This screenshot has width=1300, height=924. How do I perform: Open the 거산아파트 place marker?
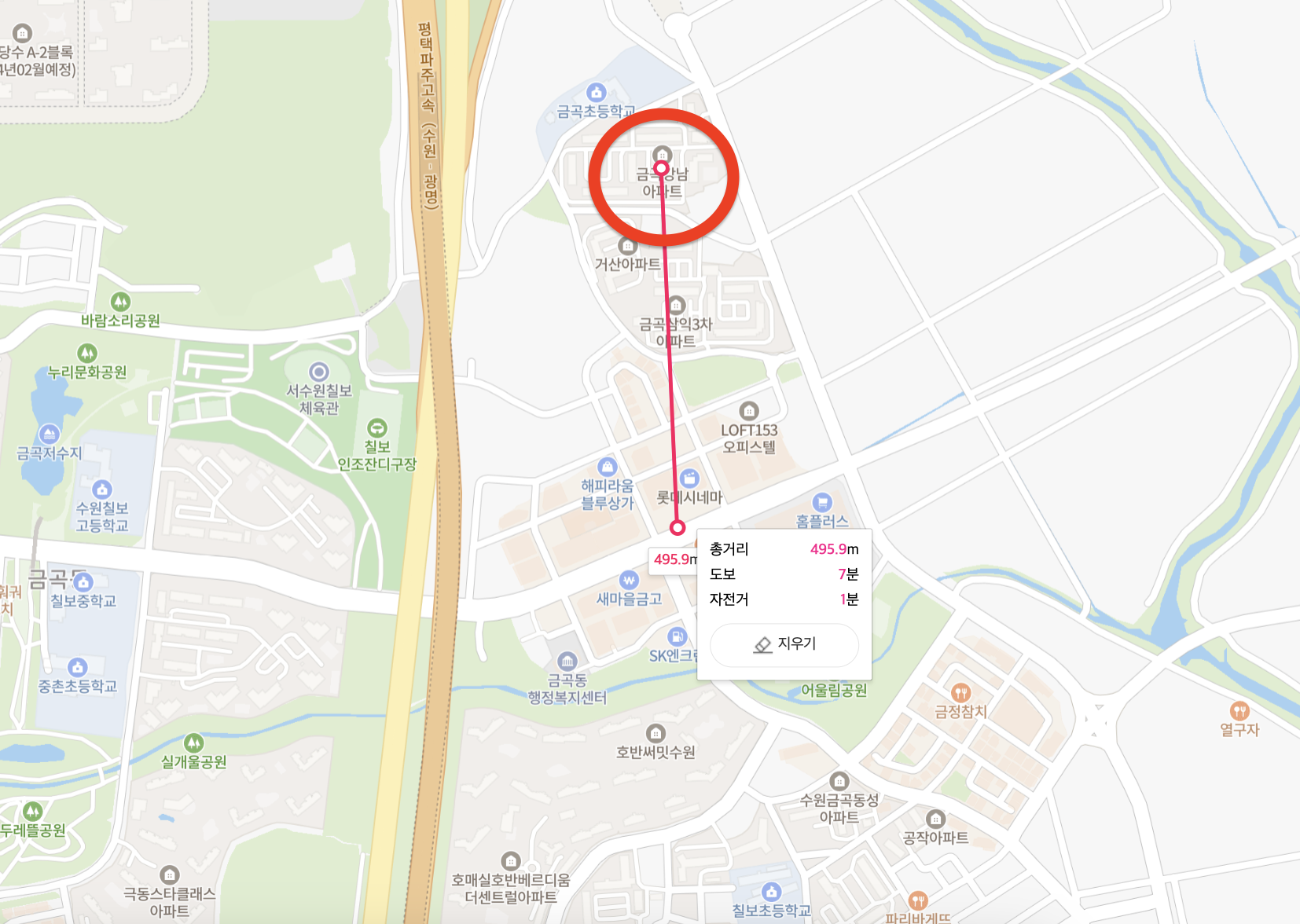pos(627,245)
